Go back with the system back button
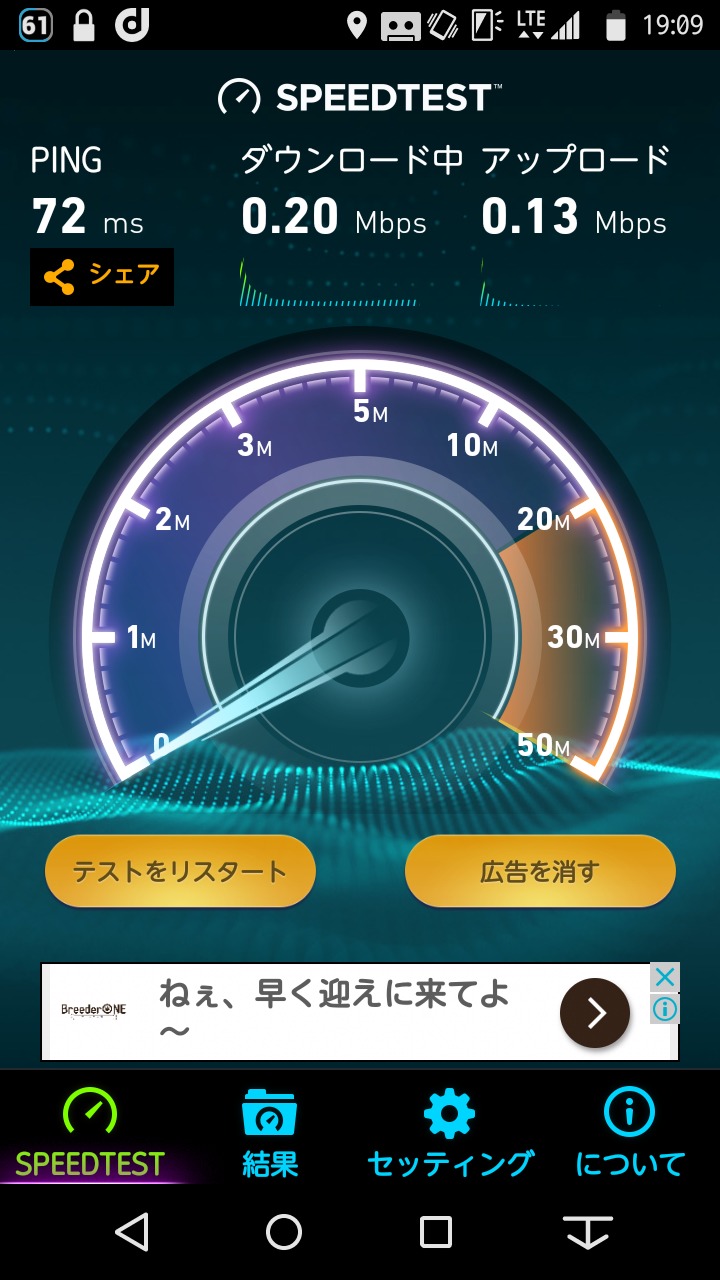Viewport: 720px width, 1280px height. tap(132, 1232)
